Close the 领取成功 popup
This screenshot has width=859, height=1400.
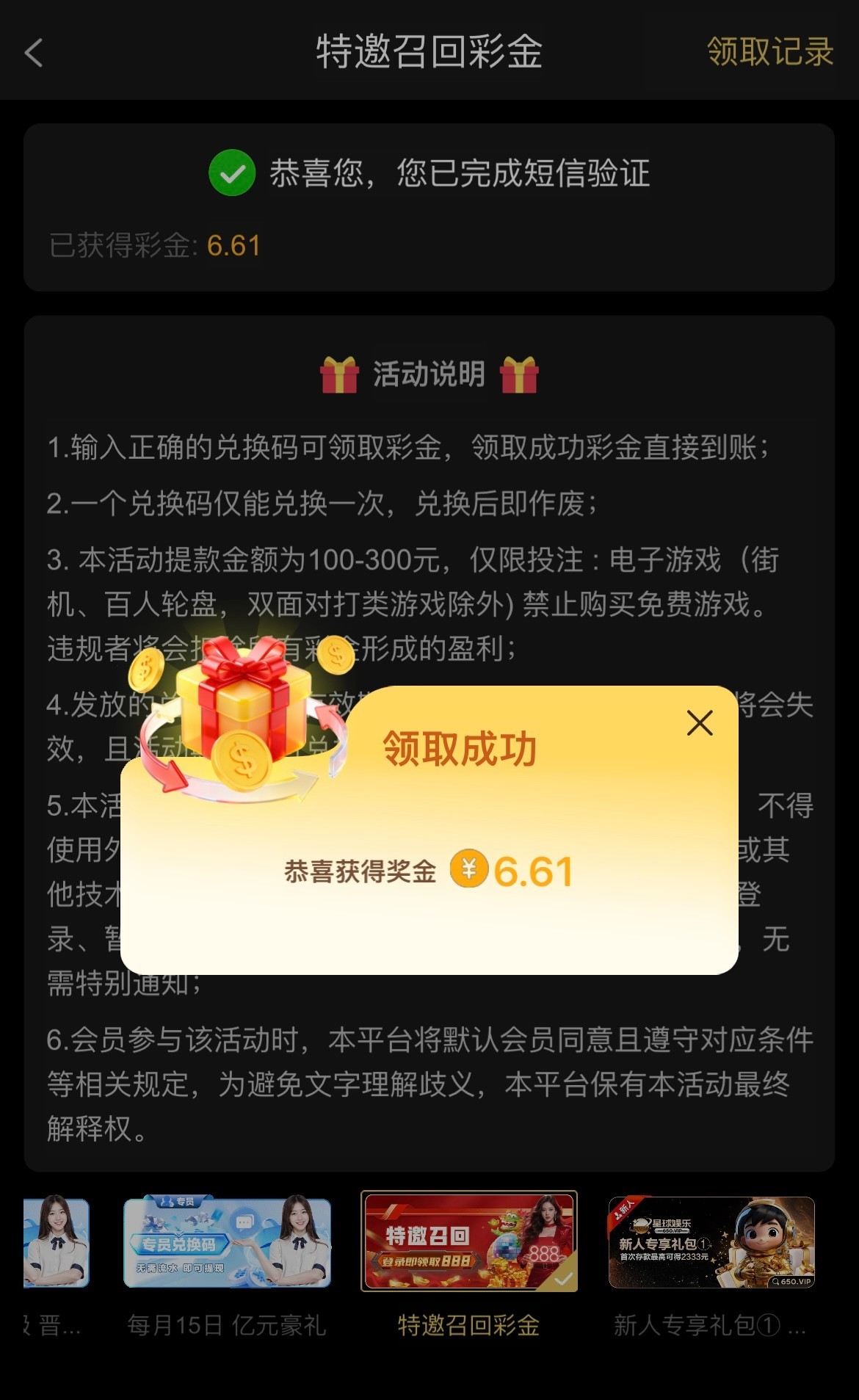pyautogui.click(x=699, y=723)
